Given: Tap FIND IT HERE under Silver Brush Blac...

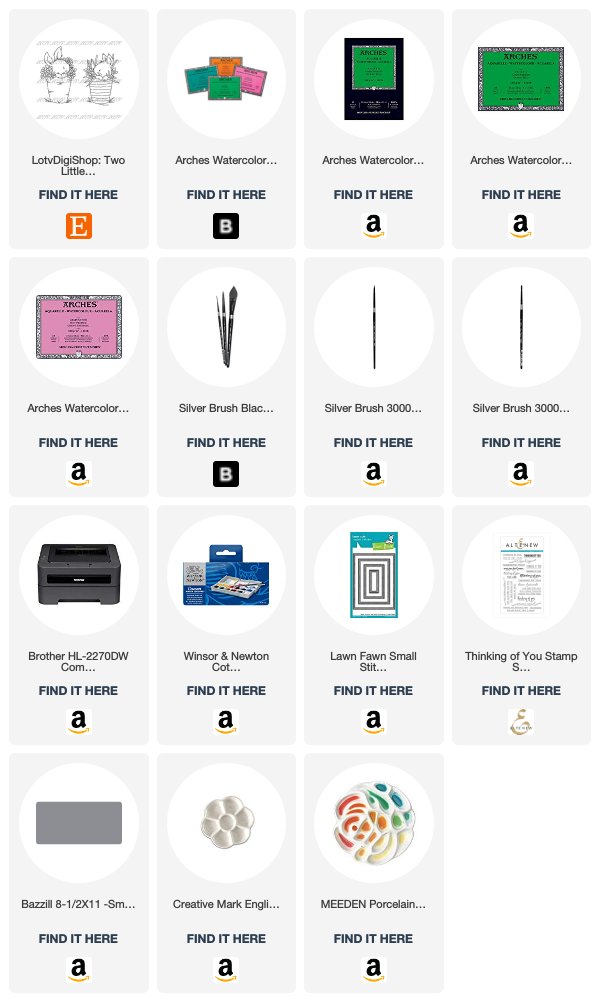Looking at the screenshot, I should [x=226, y=442].
